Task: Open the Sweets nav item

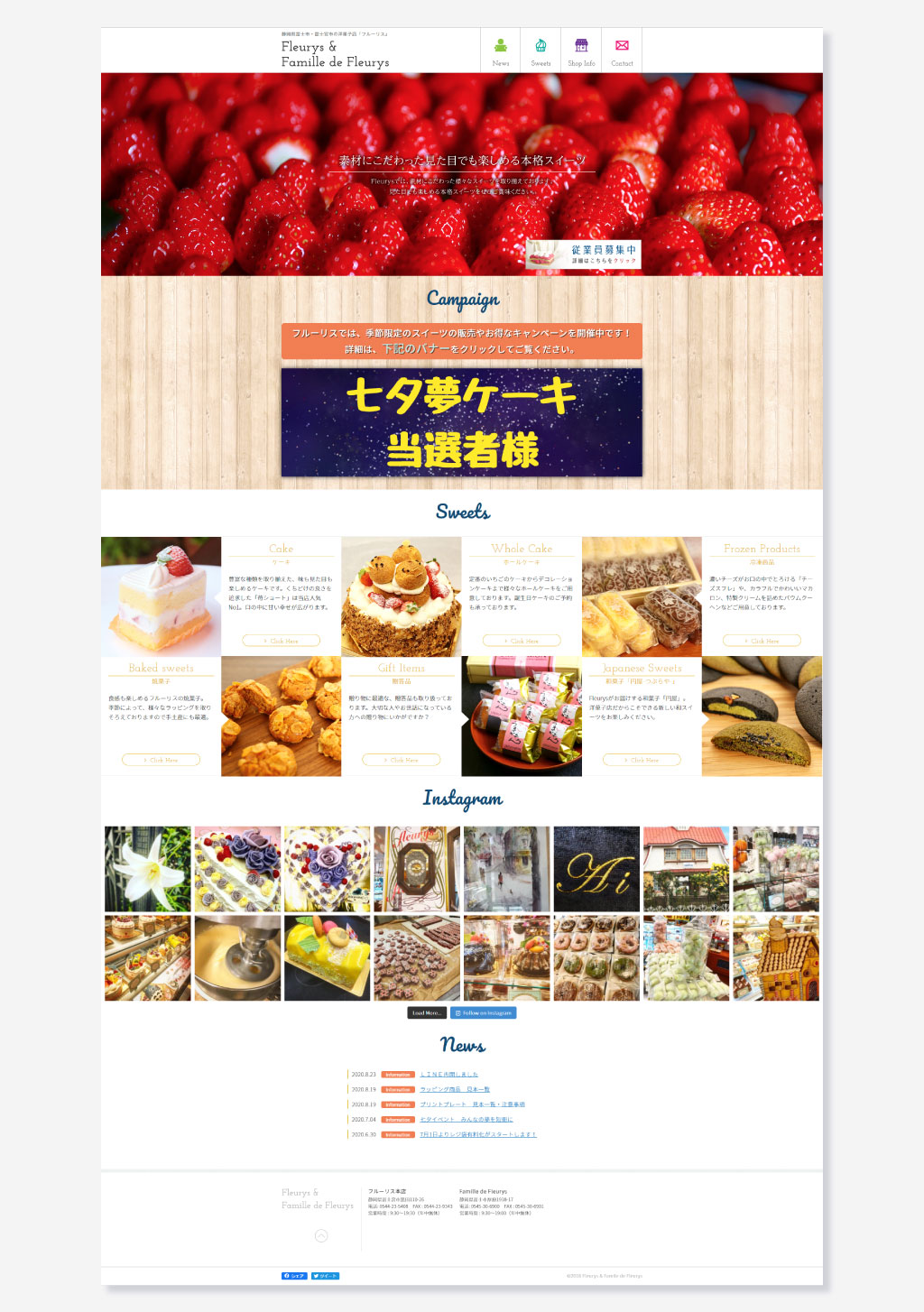Action: click(541, 51)
